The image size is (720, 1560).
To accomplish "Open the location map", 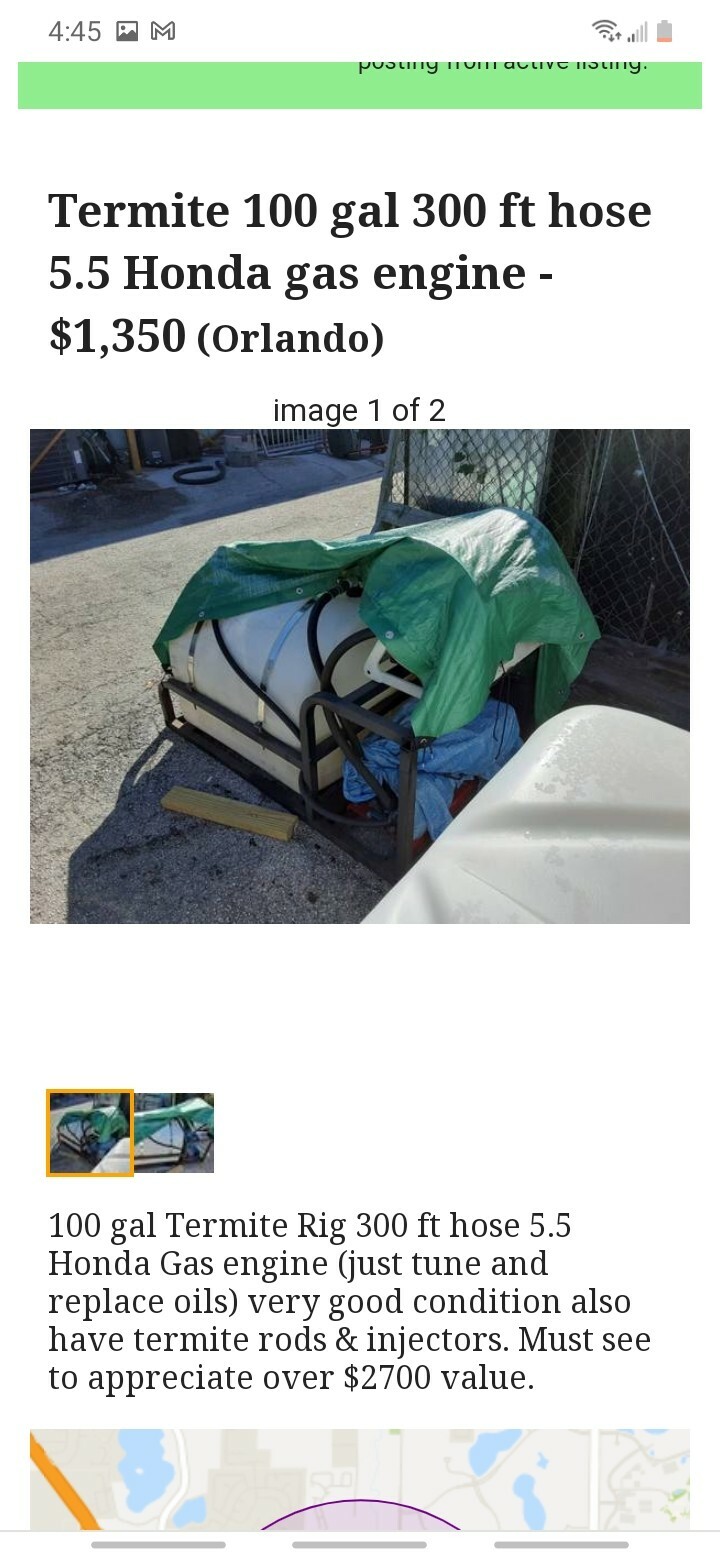I will click(360, 1480).
